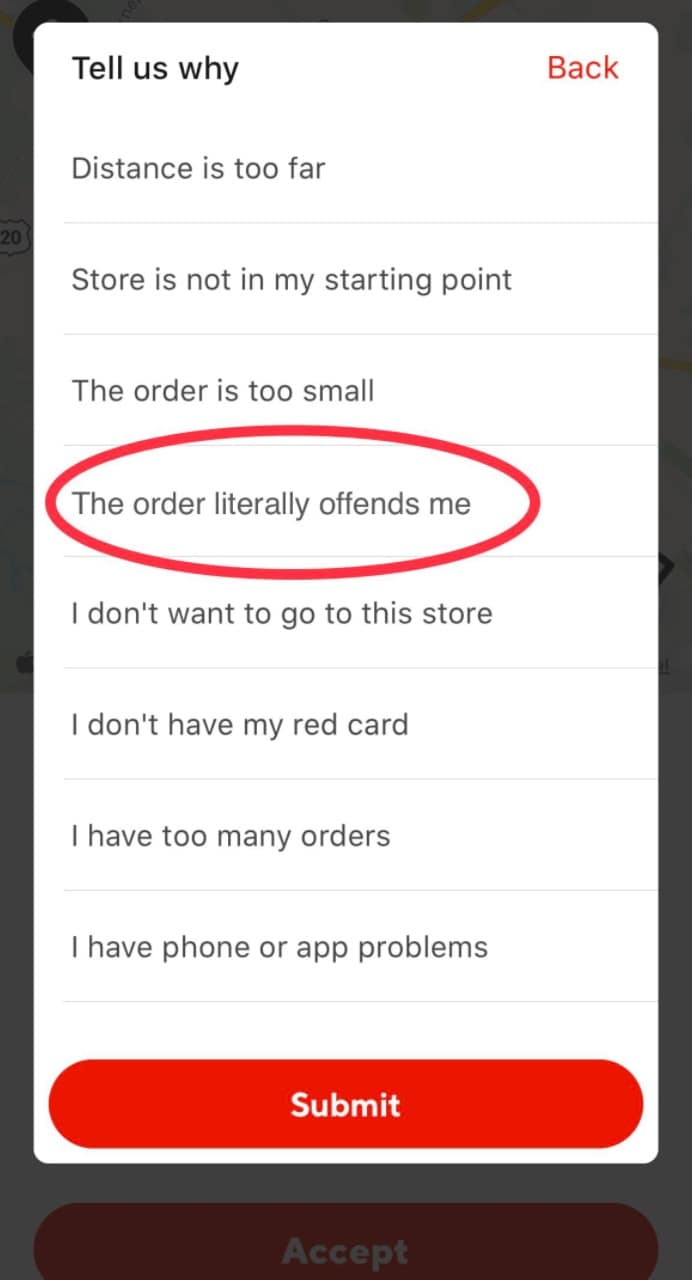Choose 'Store is not in my starting point'
The height and width of the screenshot is (1280, 692).
[291, 279]
